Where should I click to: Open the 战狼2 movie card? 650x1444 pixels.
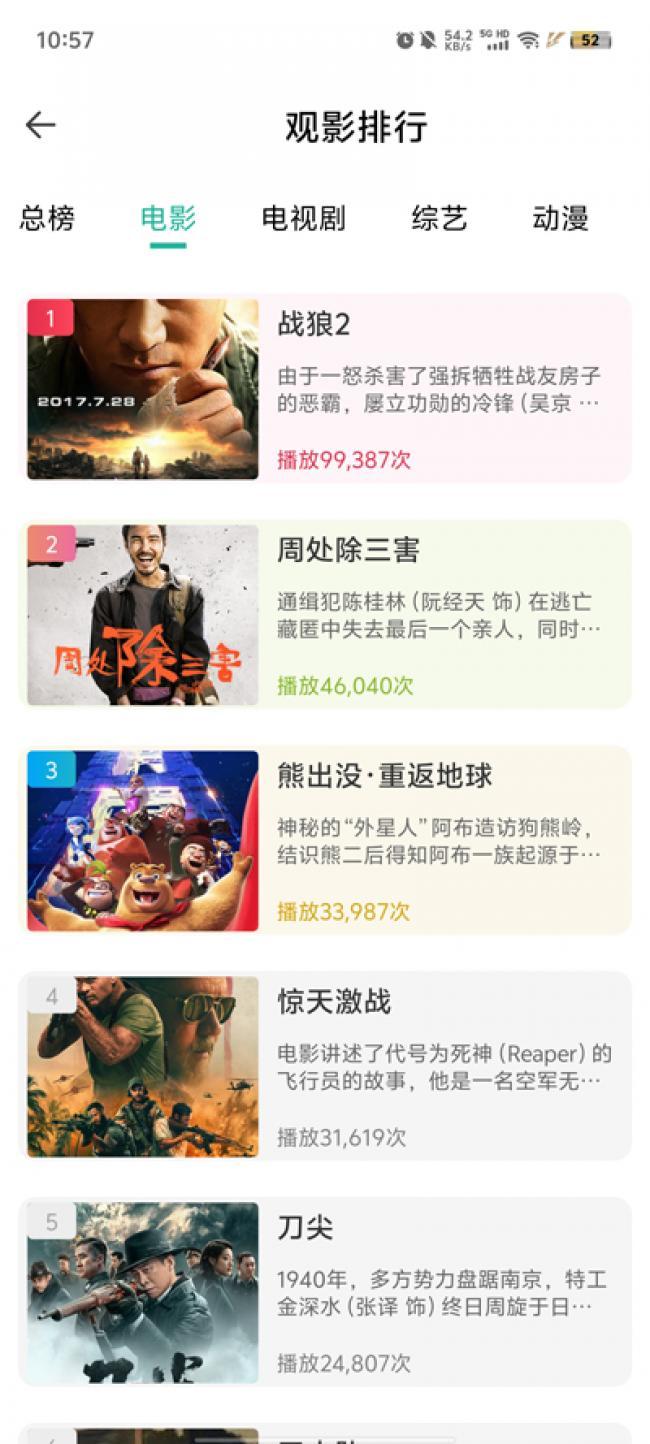[325, 389]
